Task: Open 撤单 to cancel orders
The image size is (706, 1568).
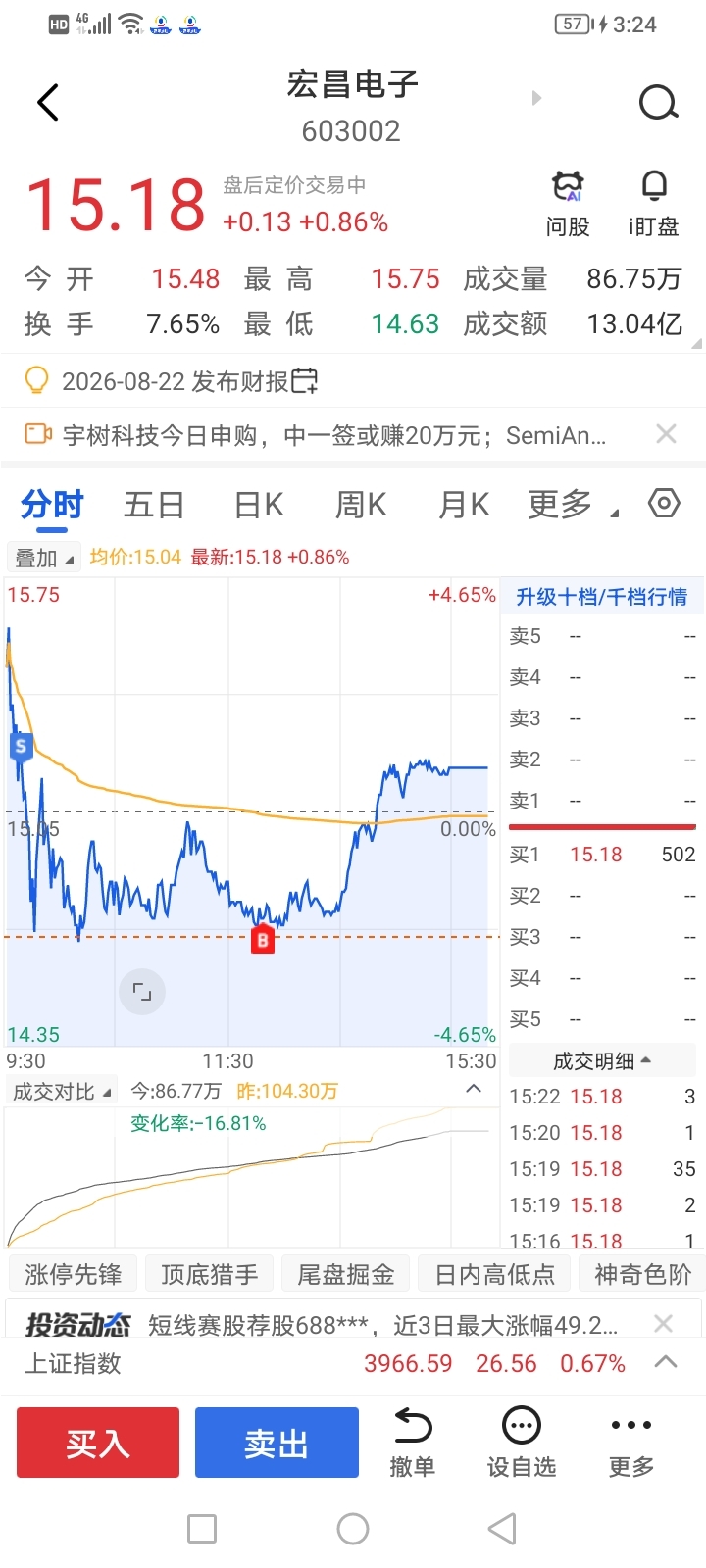Action: click(412, 1443)
